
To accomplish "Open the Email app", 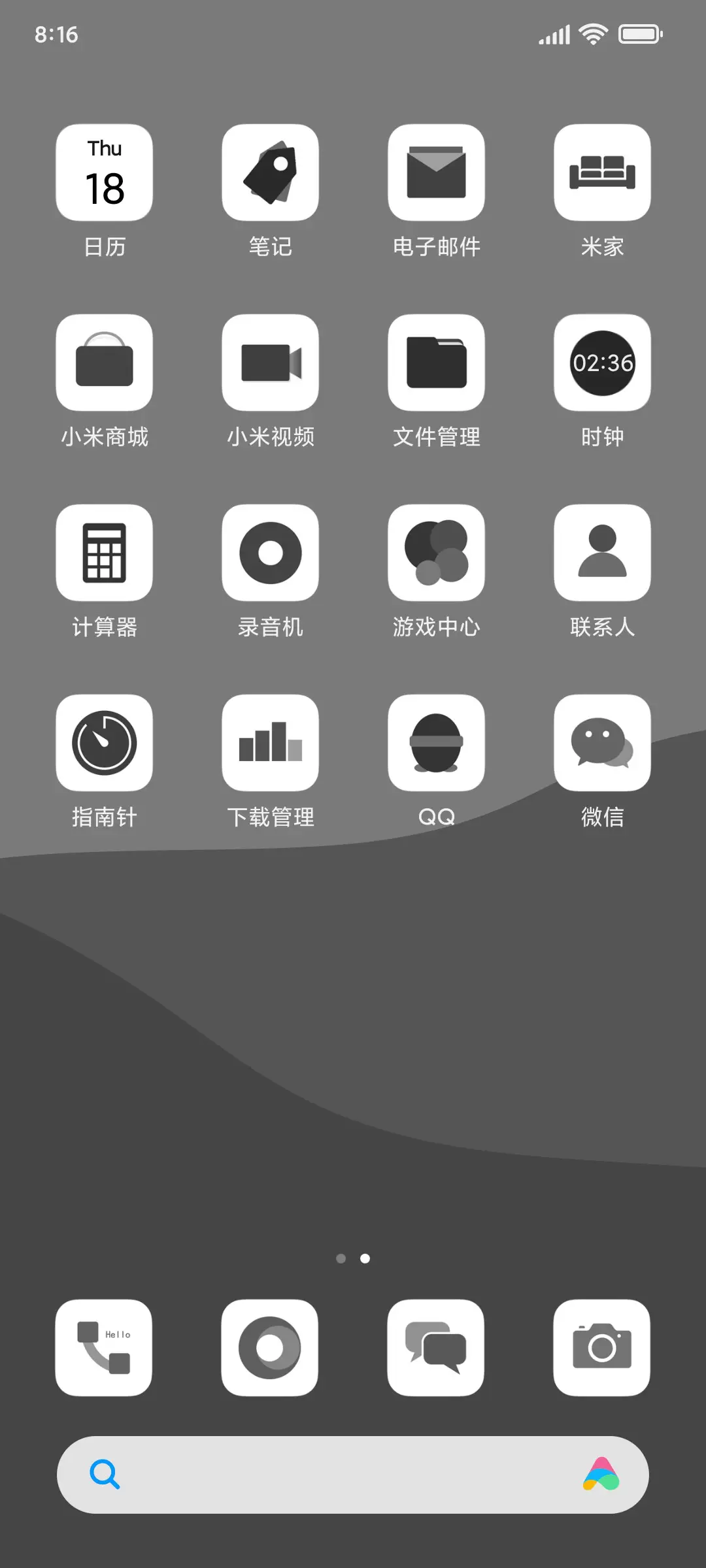I will [x=436, y=171].
